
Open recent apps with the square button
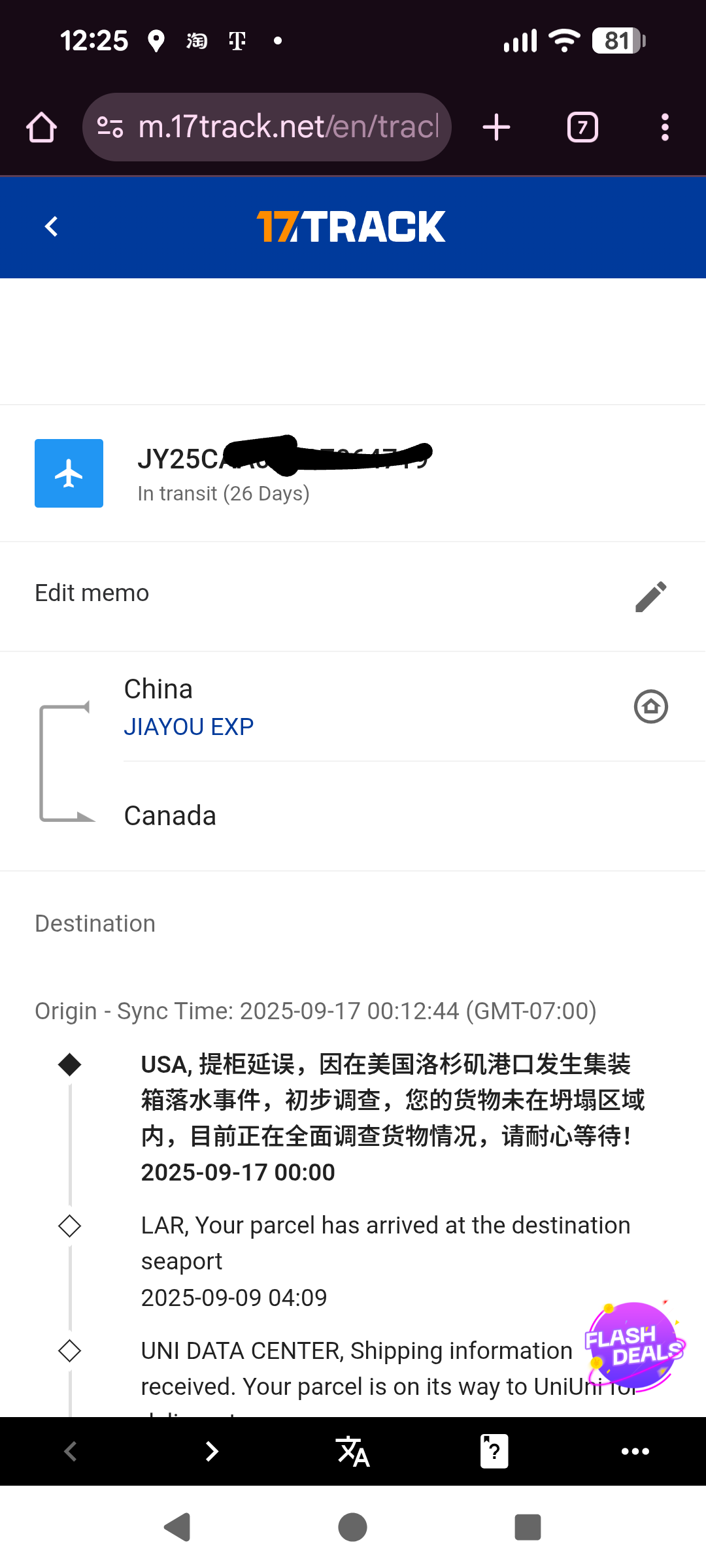pyautogui.click(x=528, y=1527)
